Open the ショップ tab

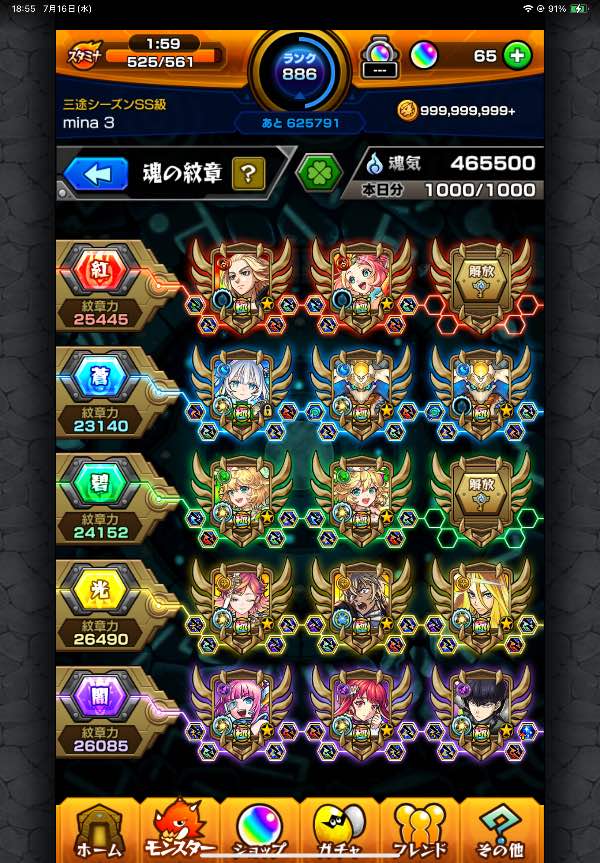pos(259,832)
